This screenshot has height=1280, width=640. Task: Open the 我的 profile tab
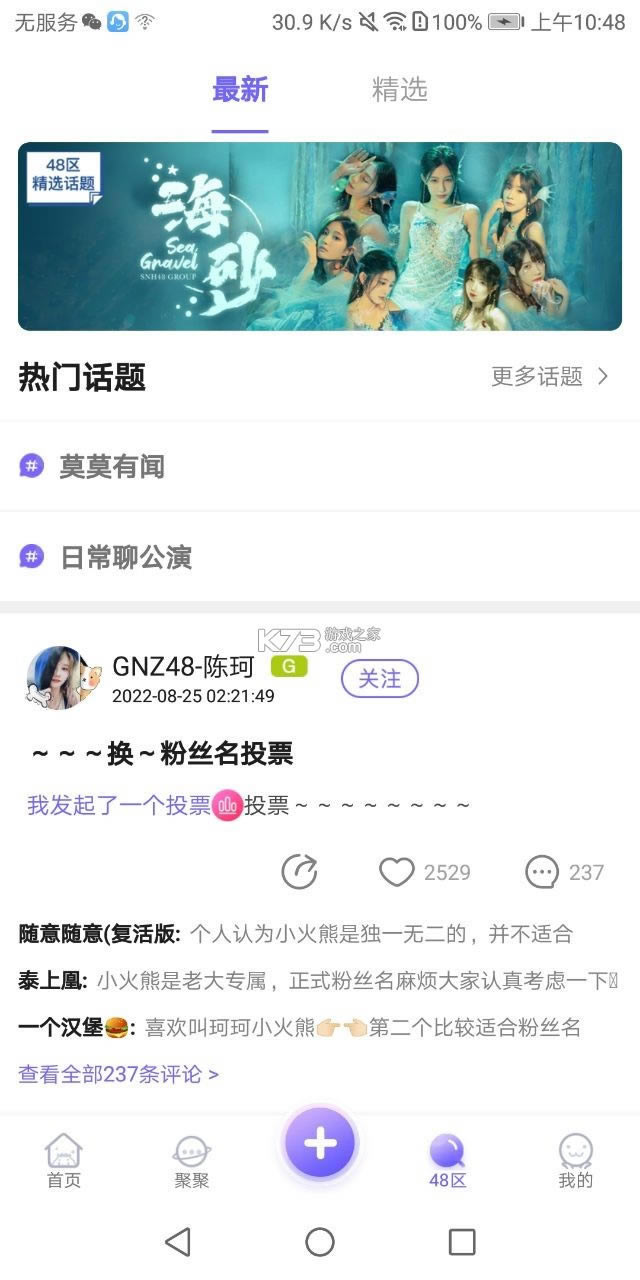575,1162
